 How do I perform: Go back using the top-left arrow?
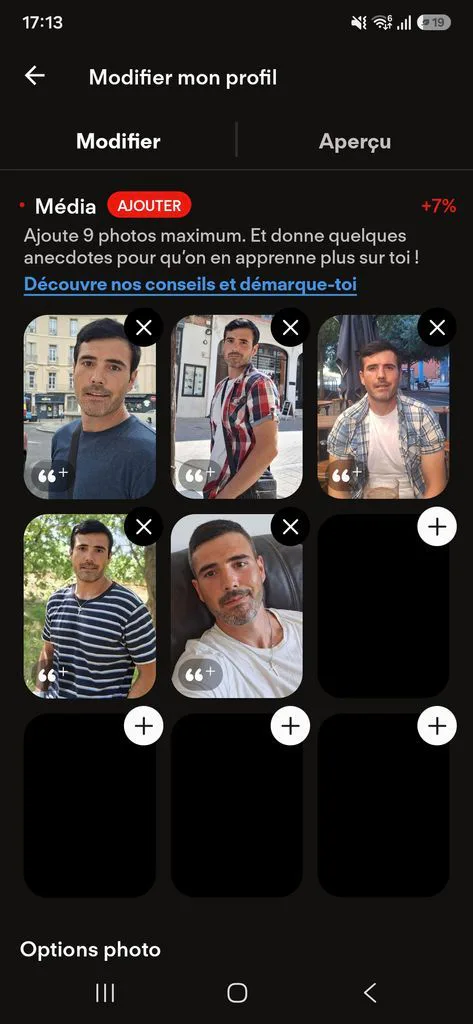[35, 76]
